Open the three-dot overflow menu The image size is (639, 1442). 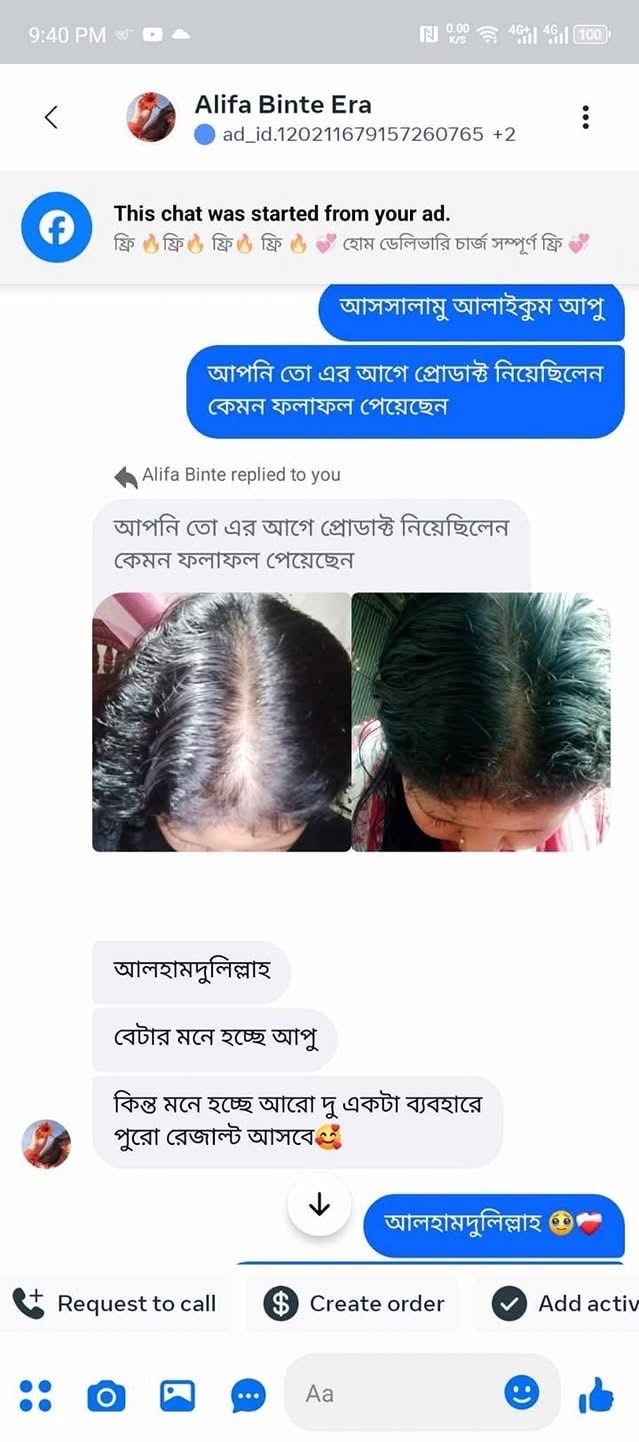[x=585, y=117]
